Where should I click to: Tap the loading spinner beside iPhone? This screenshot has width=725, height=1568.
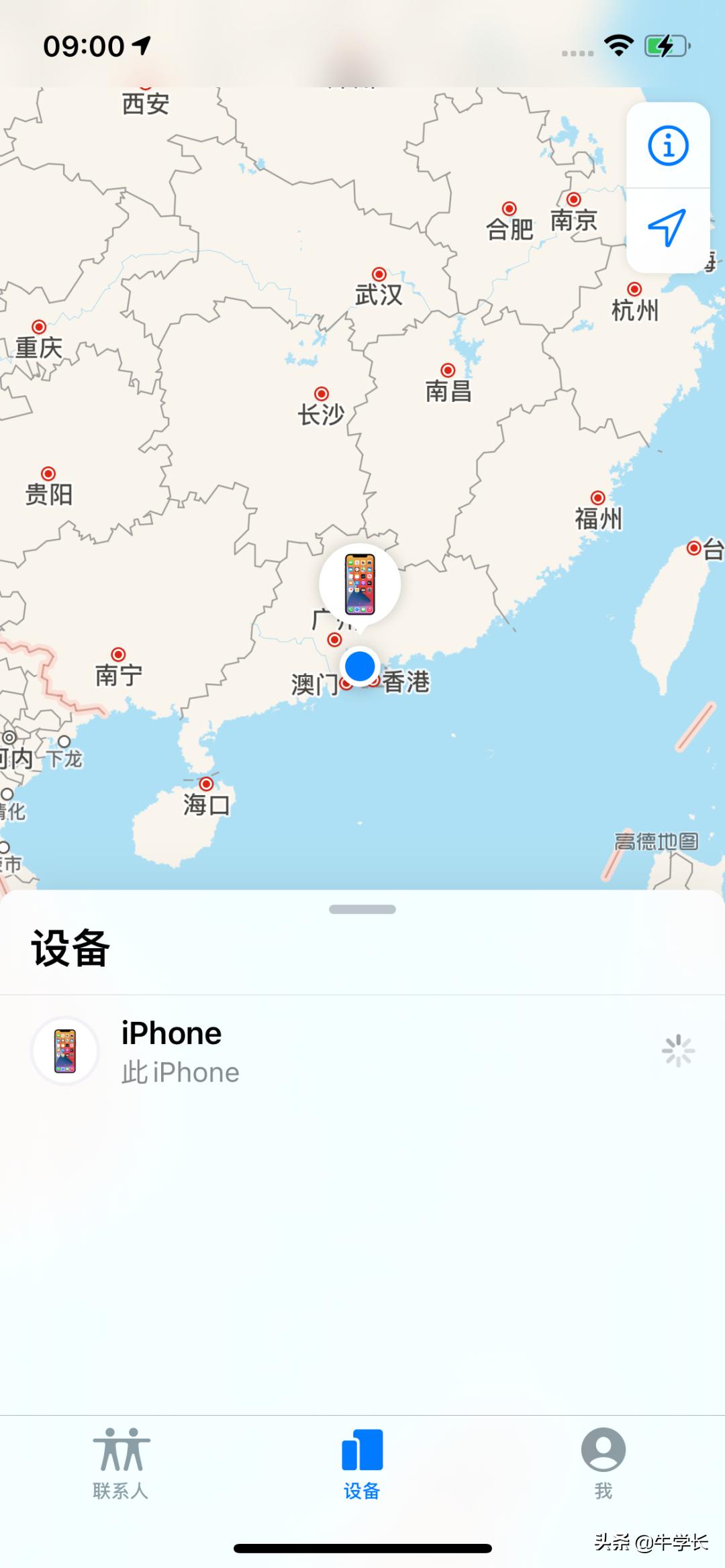coord(677,1051)
